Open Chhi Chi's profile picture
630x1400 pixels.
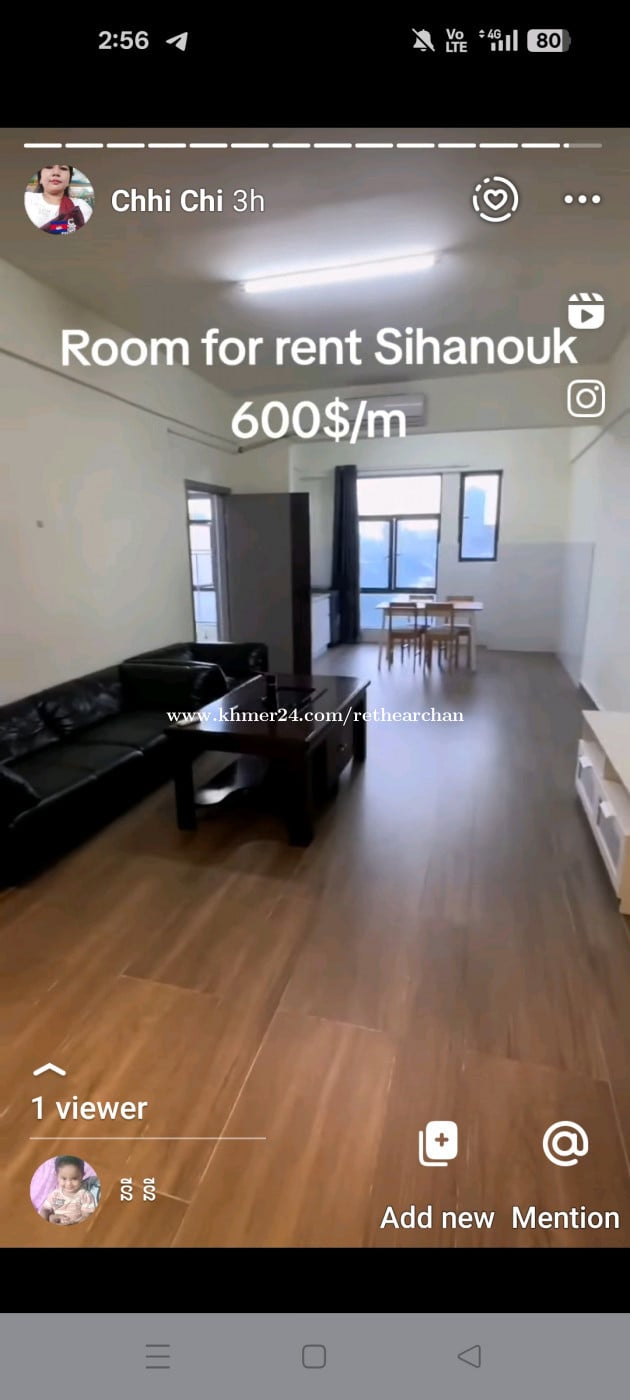tap(59, 200)
